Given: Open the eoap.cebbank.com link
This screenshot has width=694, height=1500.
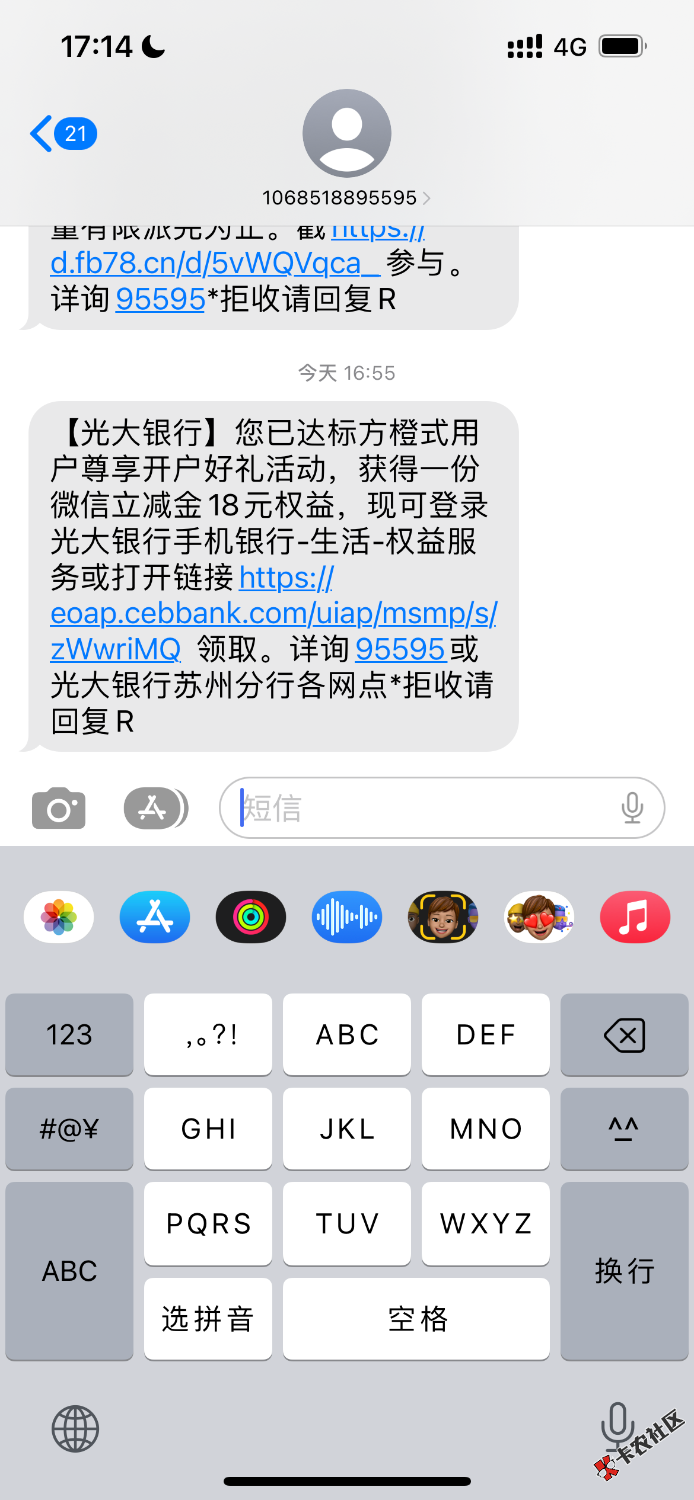Looking at the screenshot, I should [273, 613].
